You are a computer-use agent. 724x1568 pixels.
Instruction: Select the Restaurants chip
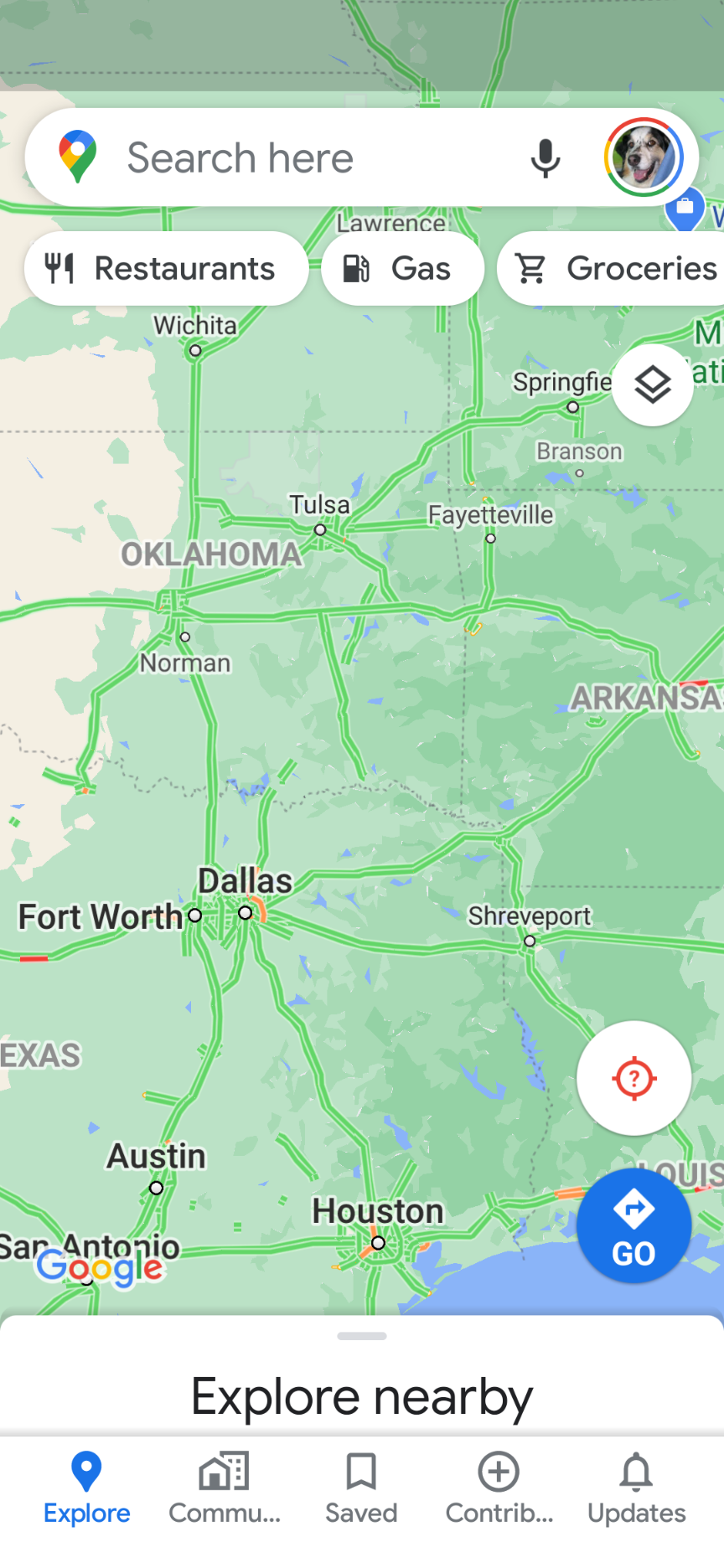(x=166, y=269)
